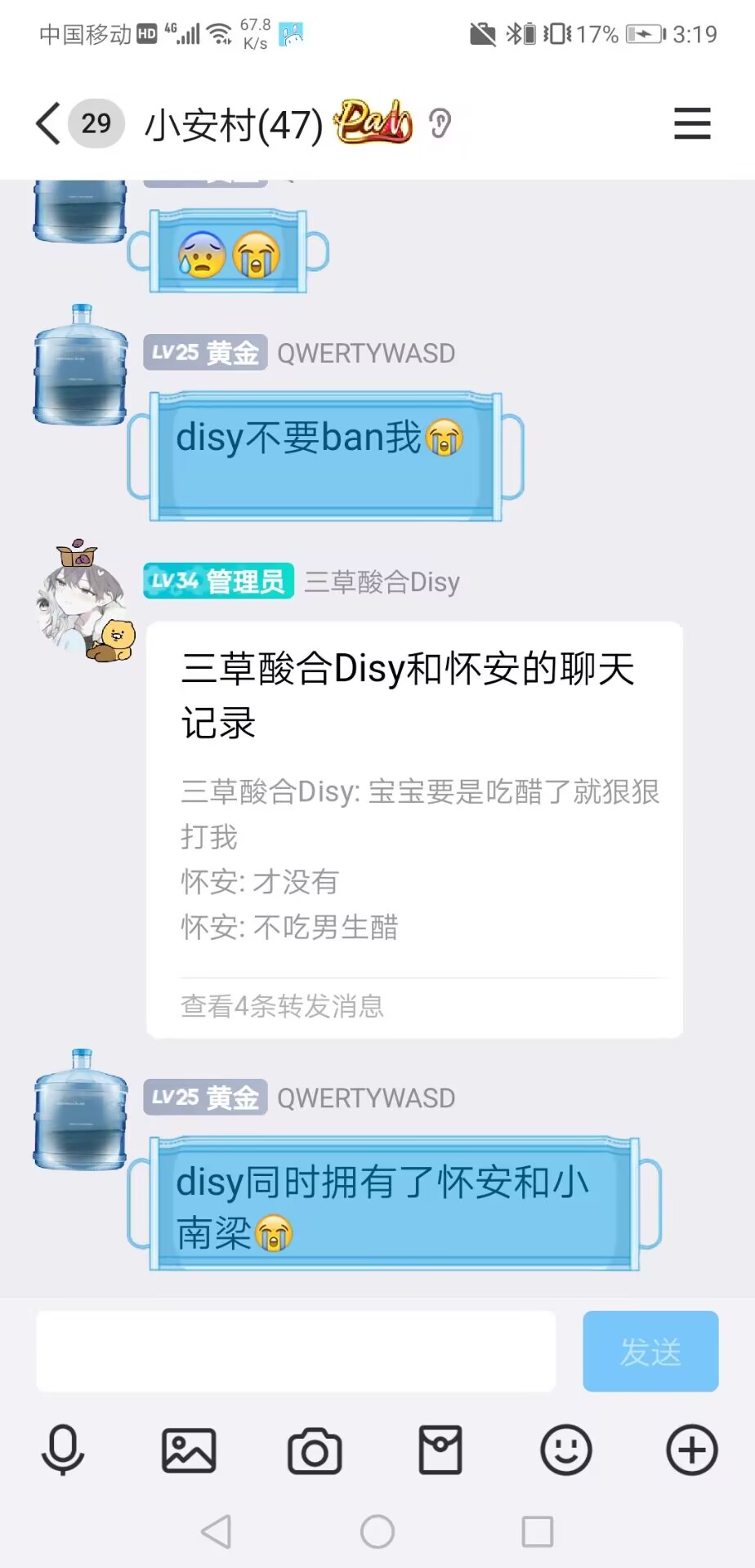
Task: Tap the system back triangle button
Action: (217, 1532)
